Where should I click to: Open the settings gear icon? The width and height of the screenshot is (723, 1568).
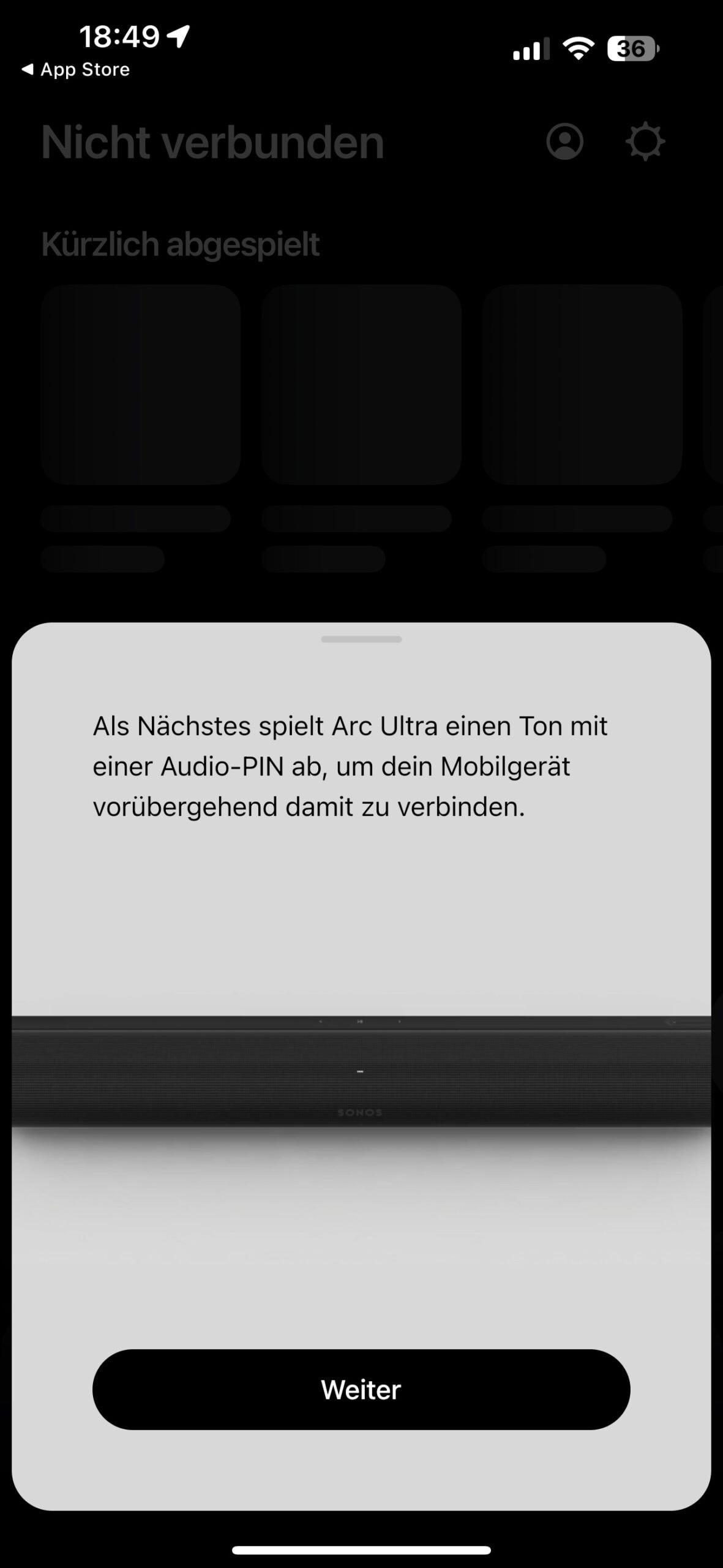coord(645,141)
